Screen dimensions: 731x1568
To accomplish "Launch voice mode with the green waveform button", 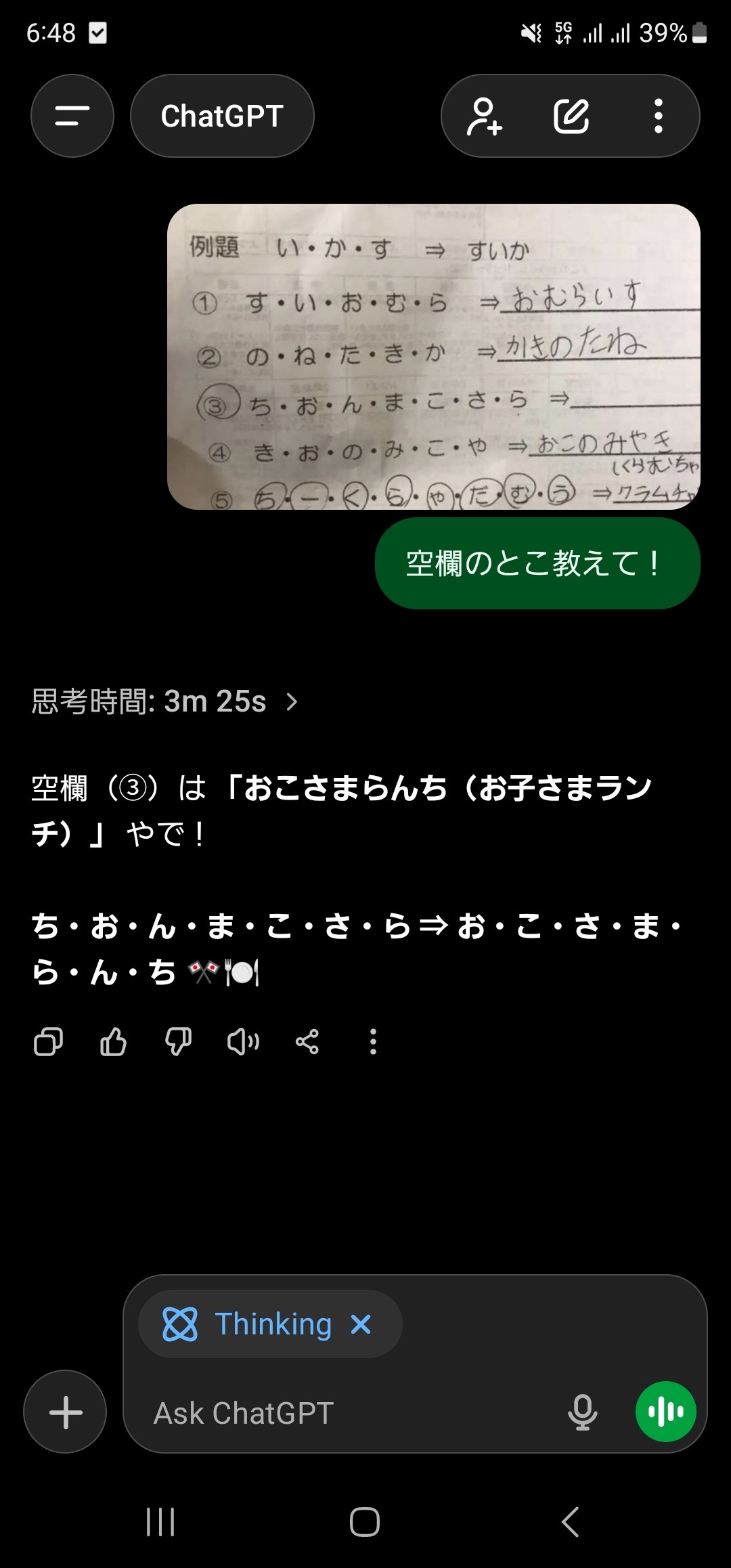I will (666, 1412).
